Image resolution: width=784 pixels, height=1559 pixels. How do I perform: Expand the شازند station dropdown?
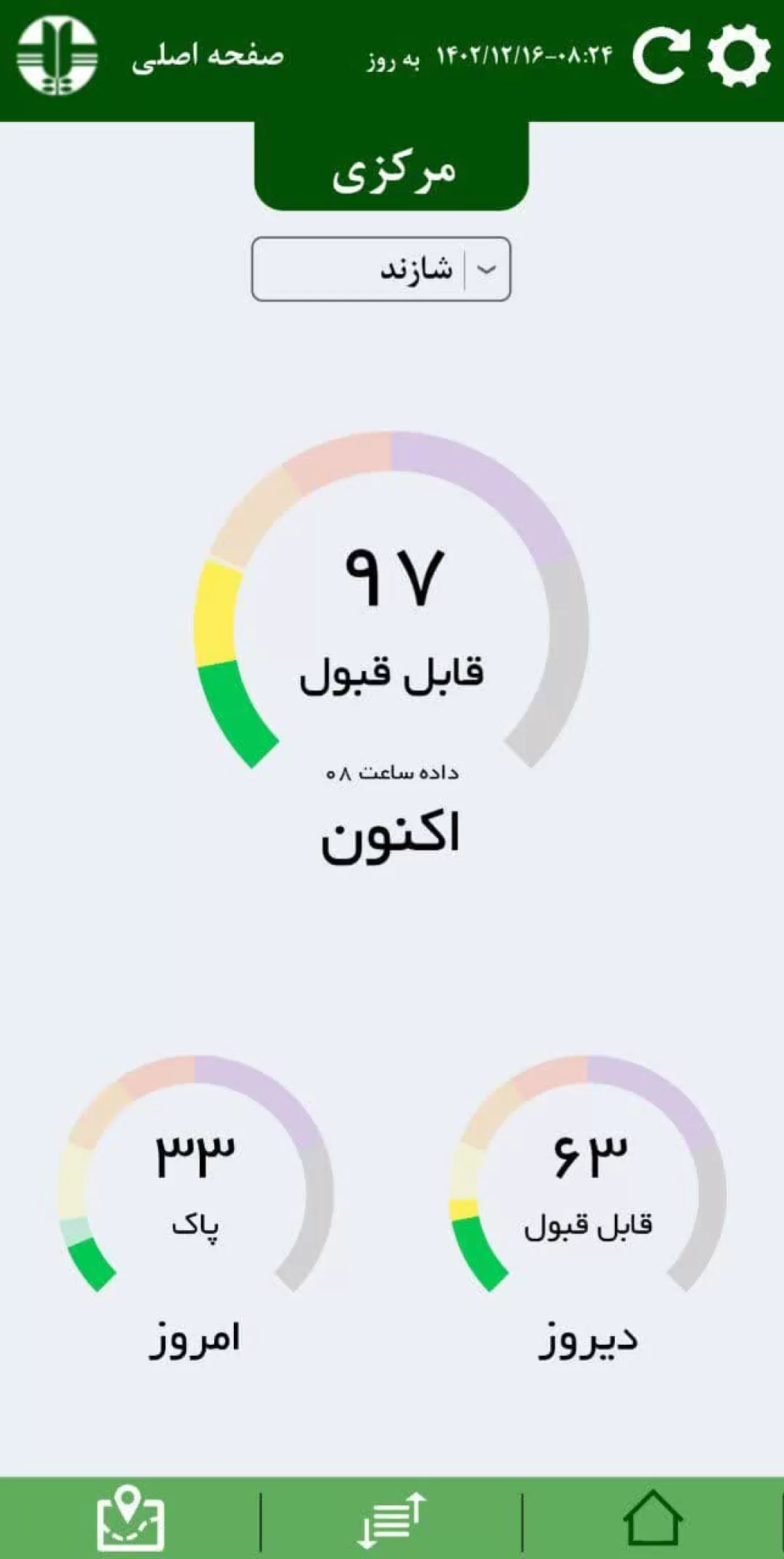(x=381, y=269)
